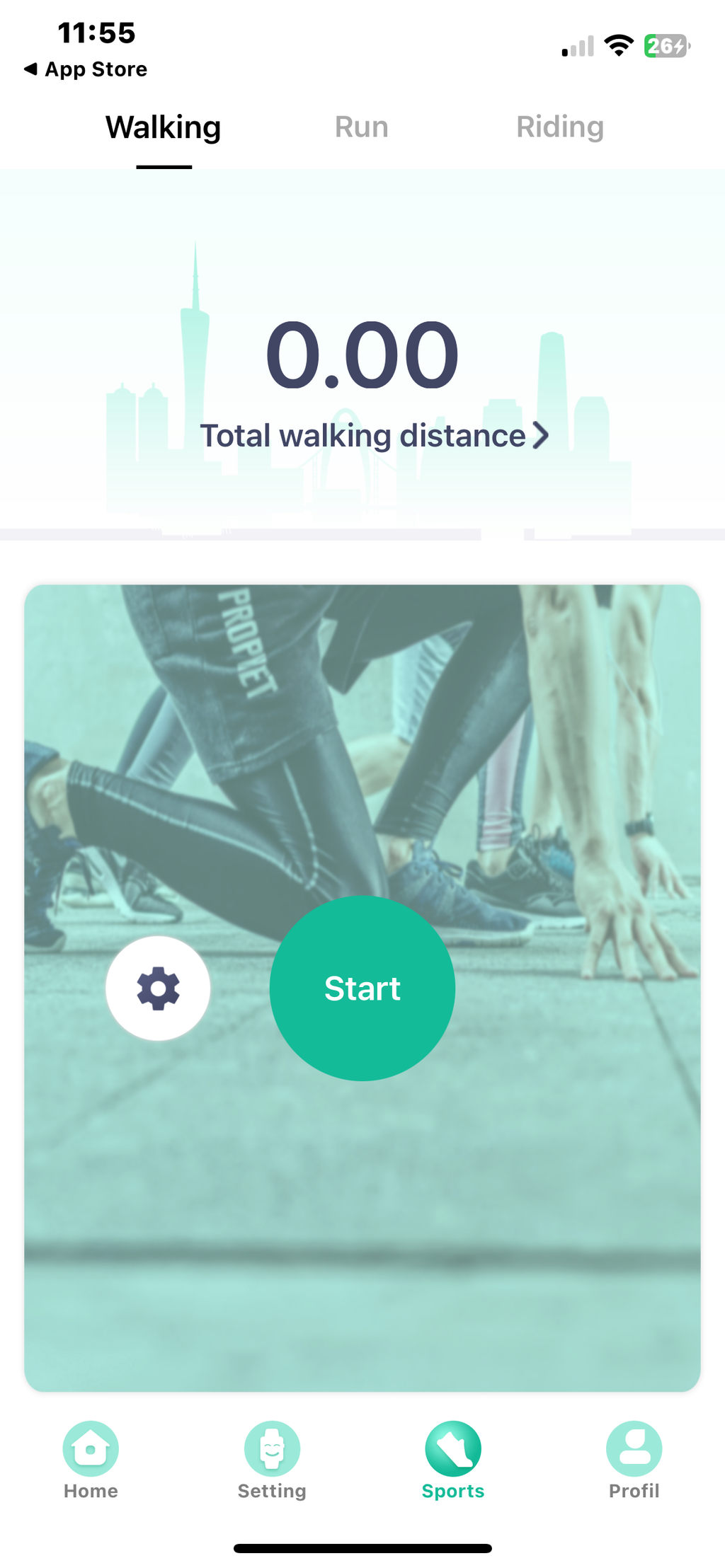Viewport: 725px width, 1568px height.
Task: Open the Profil tab
Action: pyautogui.click(x=634, y=1460)
